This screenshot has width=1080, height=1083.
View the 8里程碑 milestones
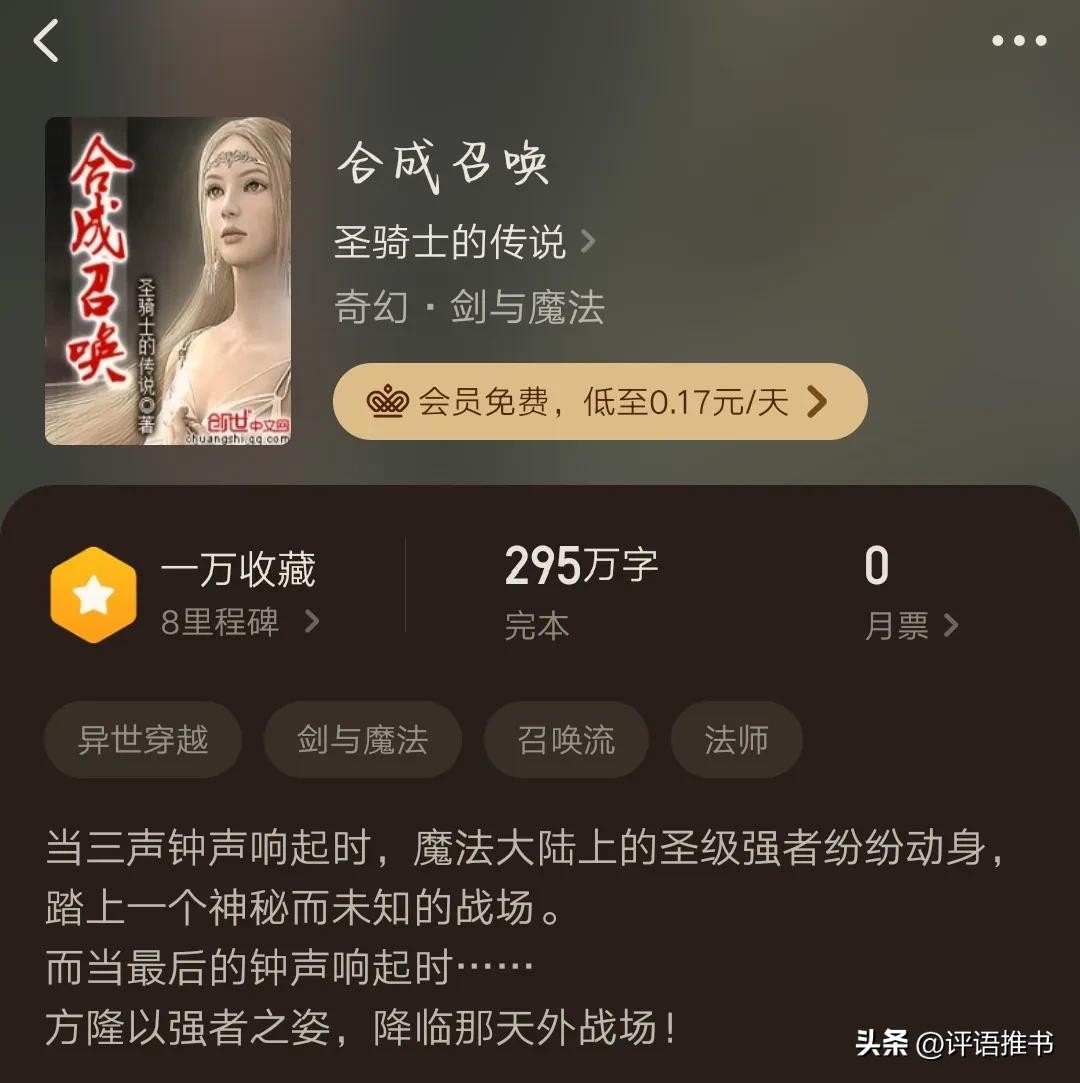[x=240, y=622]
